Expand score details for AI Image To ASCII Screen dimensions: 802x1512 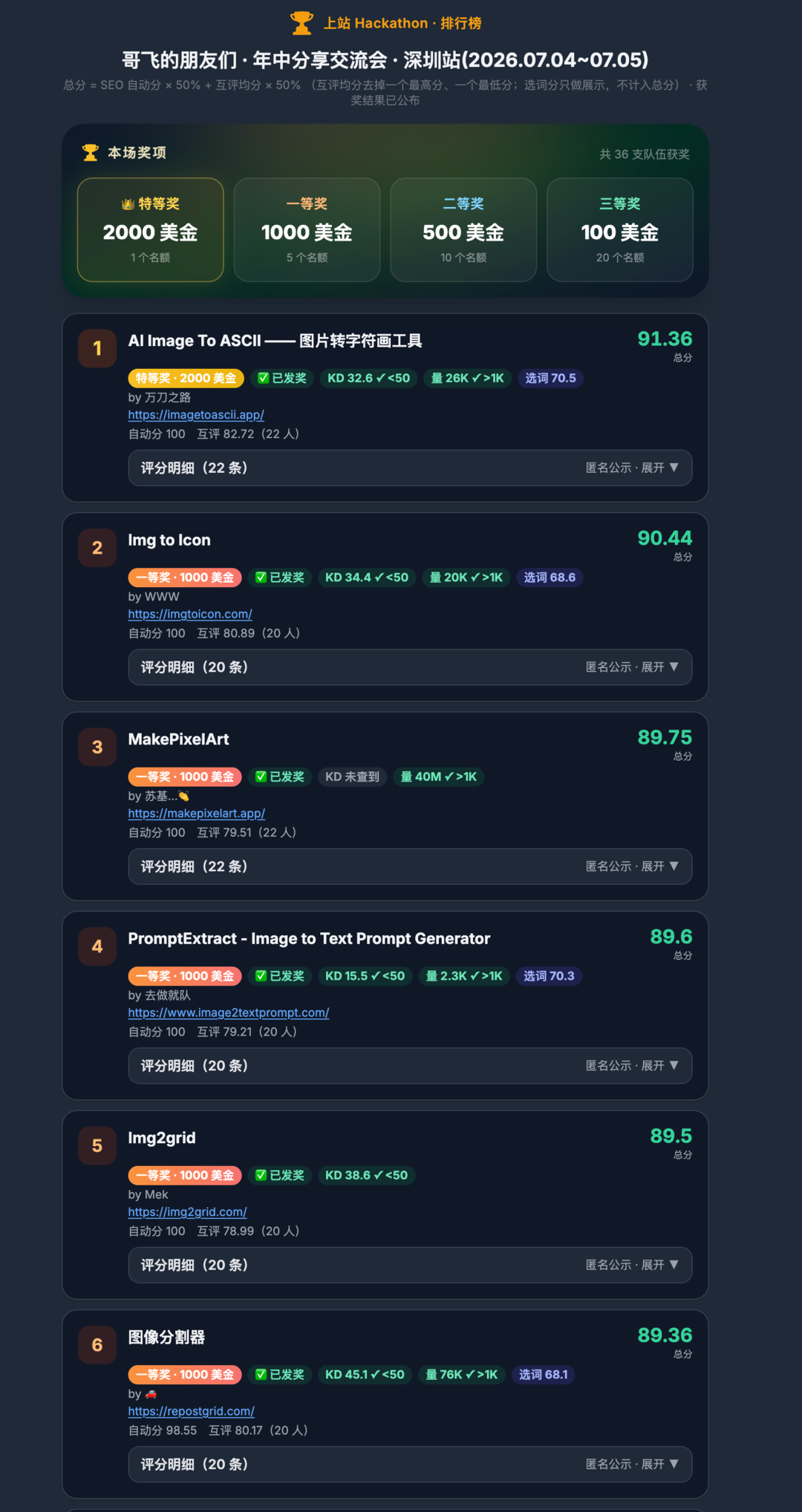click(410, 468)
